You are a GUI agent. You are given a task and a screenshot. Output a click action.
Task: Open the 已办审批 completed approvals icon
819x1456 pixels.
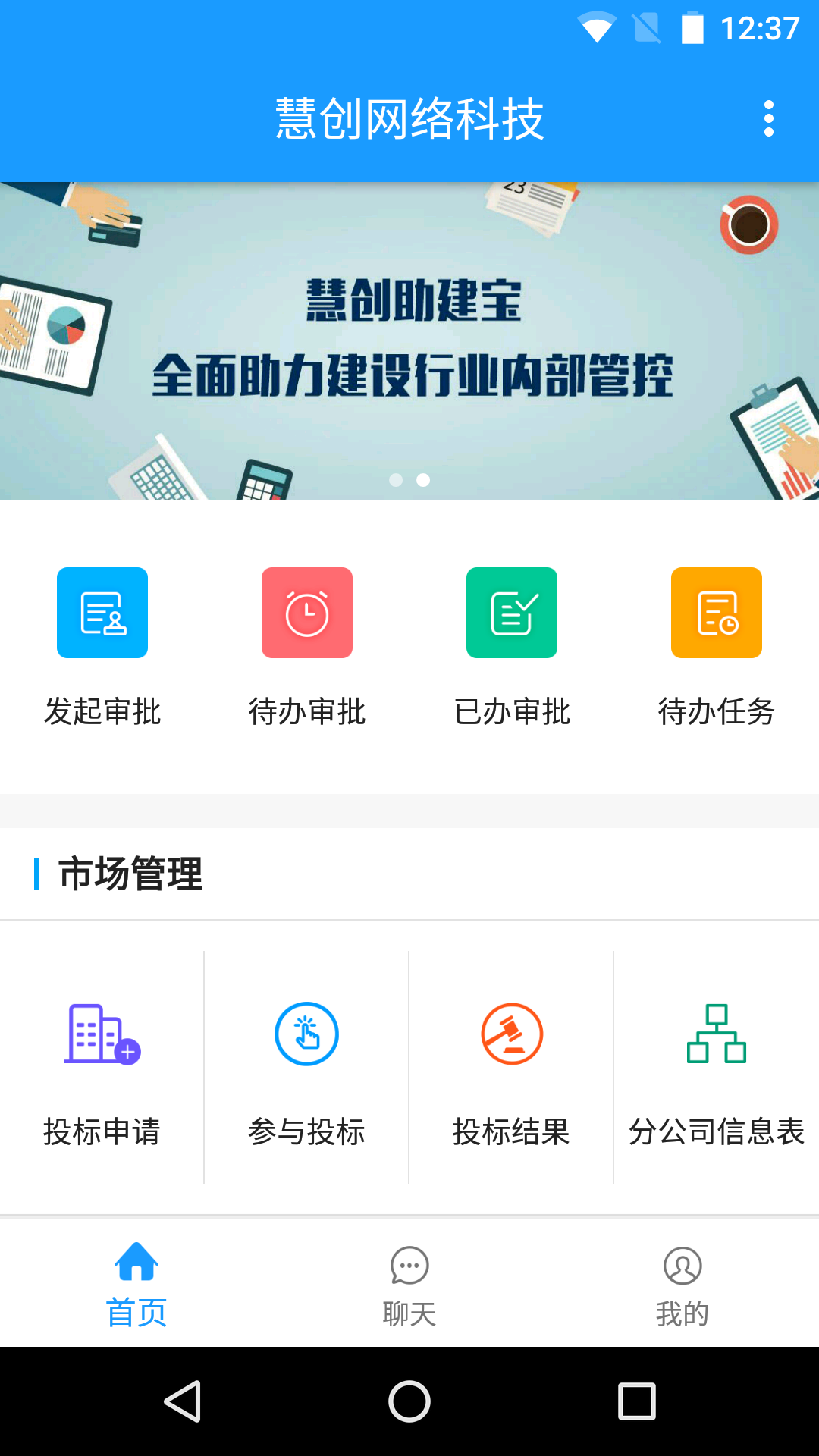[x=512, y=612]
